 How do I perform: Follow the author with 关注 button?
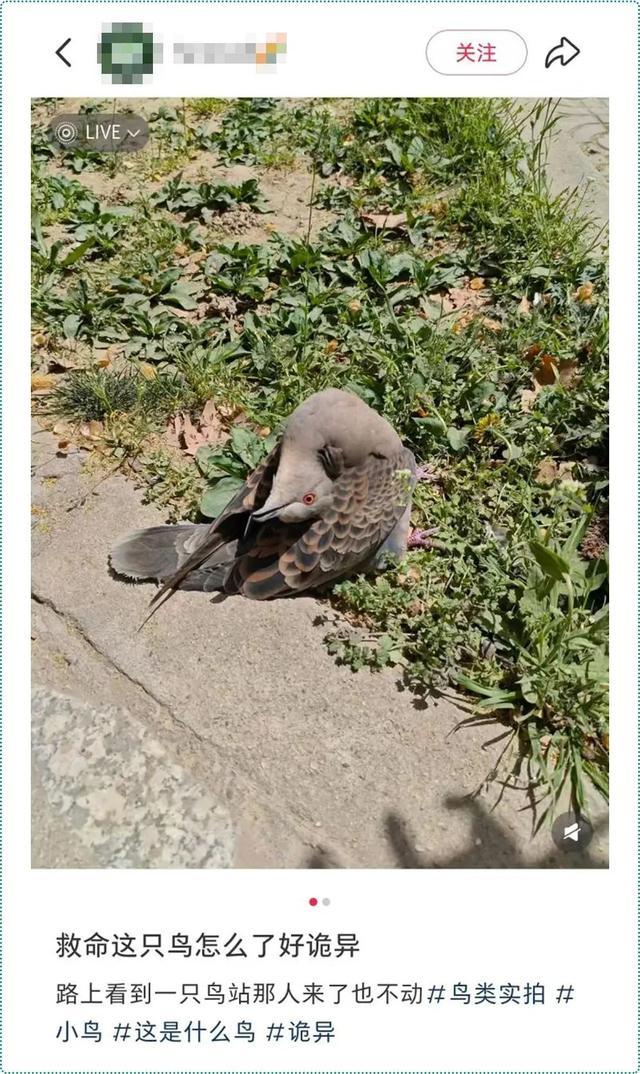point(476,53)
